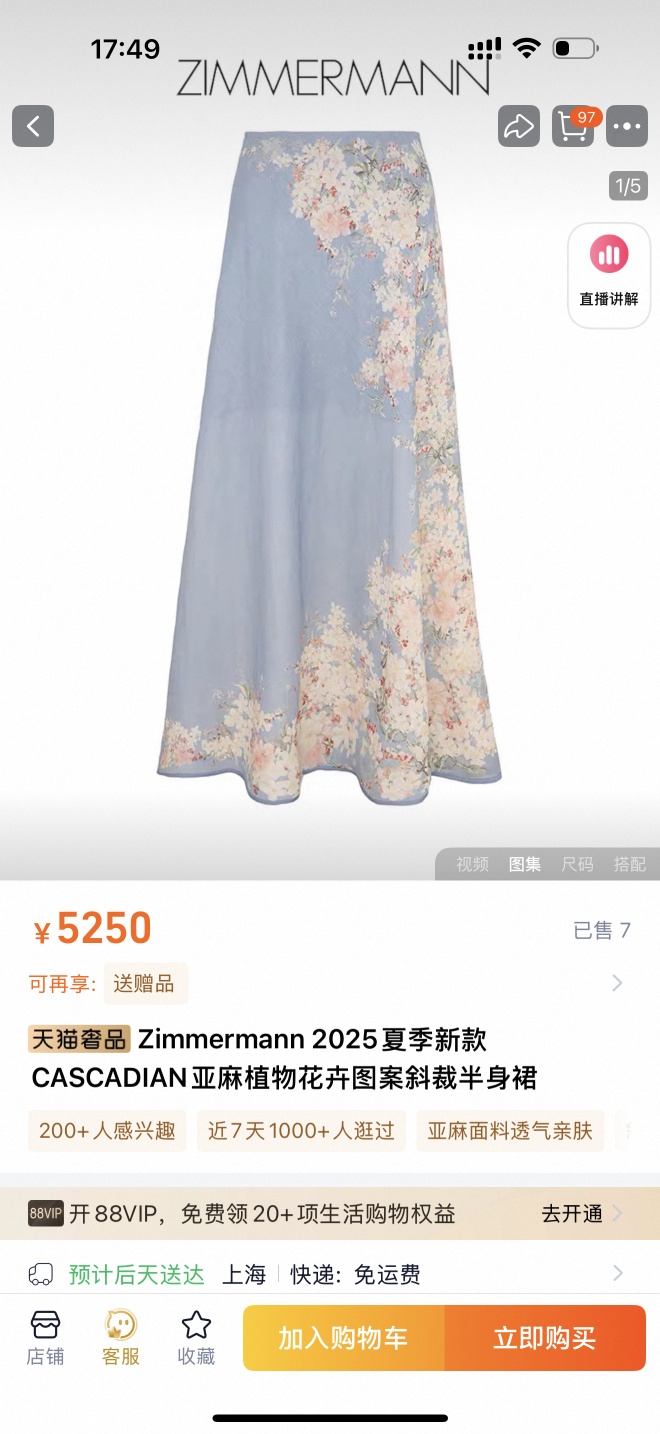This screenshot has height=1434, width=660.
Task: Switch to the 视频 media tab
Action: point(472,865)
